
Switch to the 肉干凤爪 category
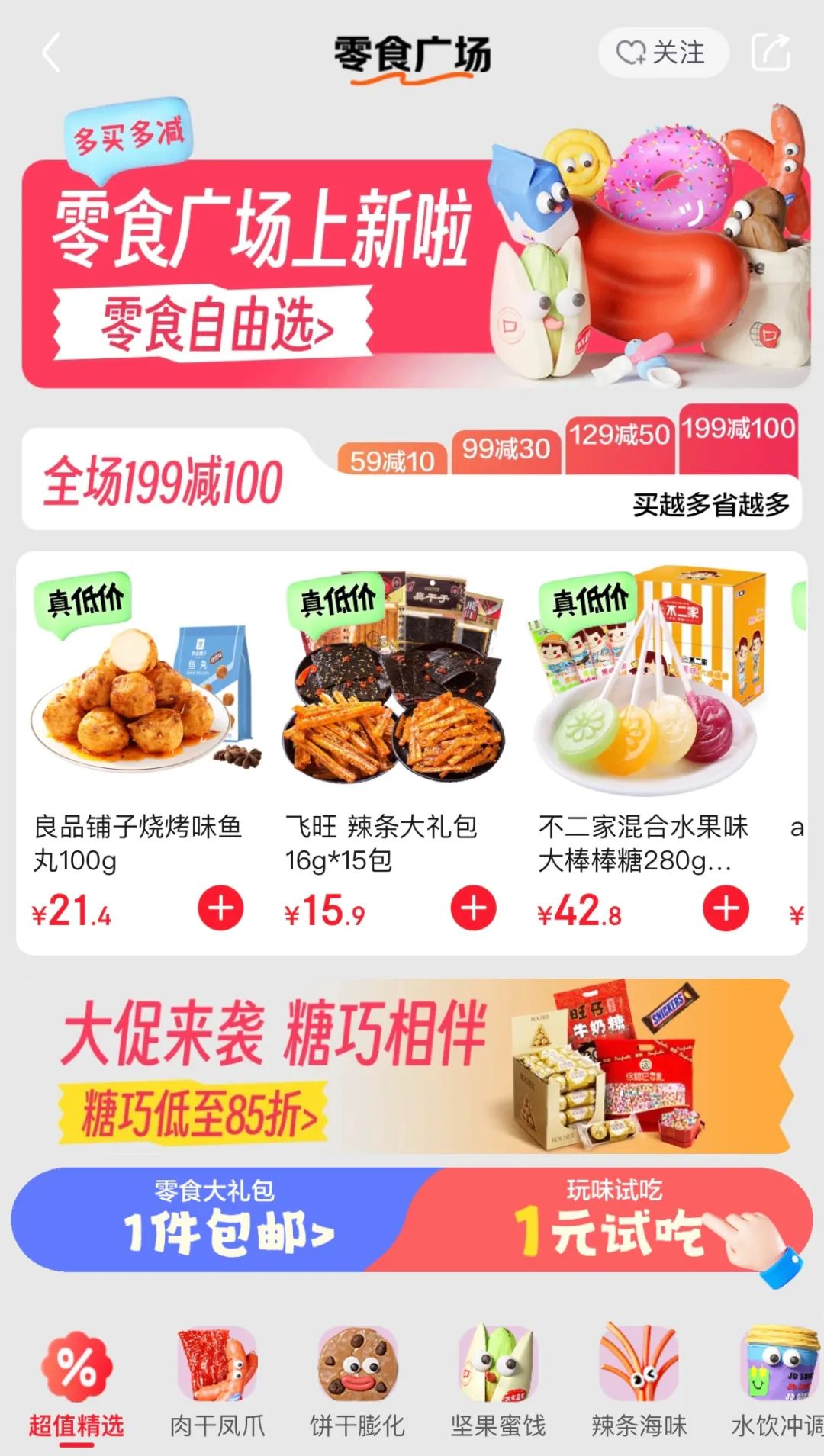pyautogui.click(x=217, y=1382)
